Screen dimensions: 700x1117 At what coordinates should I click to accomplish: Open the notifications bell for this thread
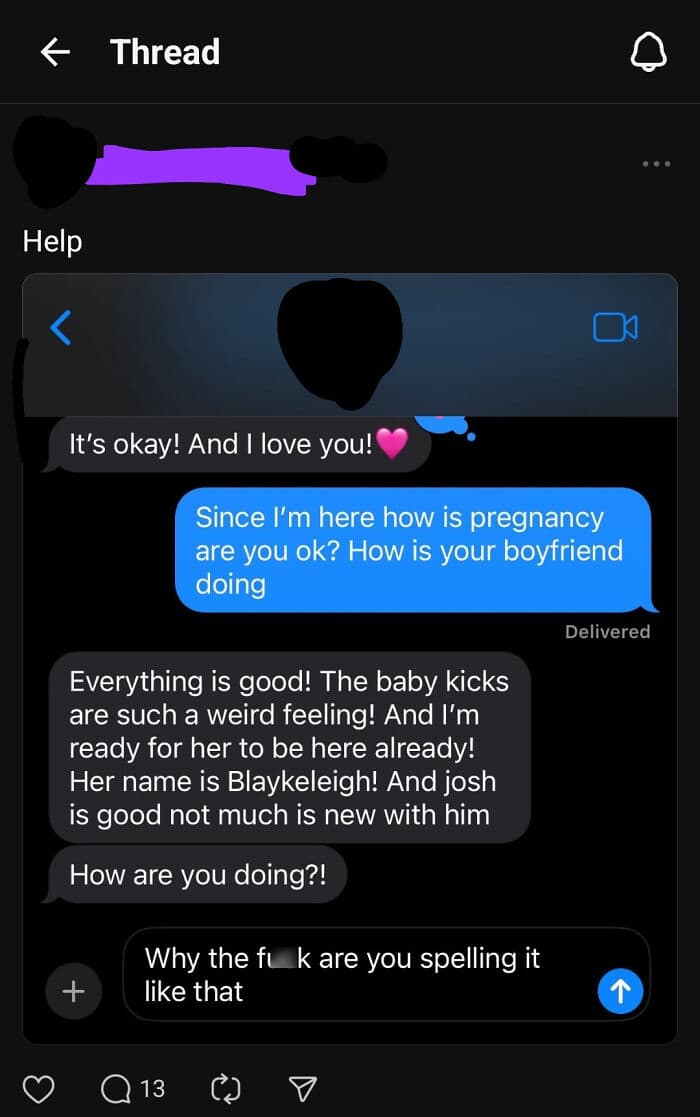647,52
